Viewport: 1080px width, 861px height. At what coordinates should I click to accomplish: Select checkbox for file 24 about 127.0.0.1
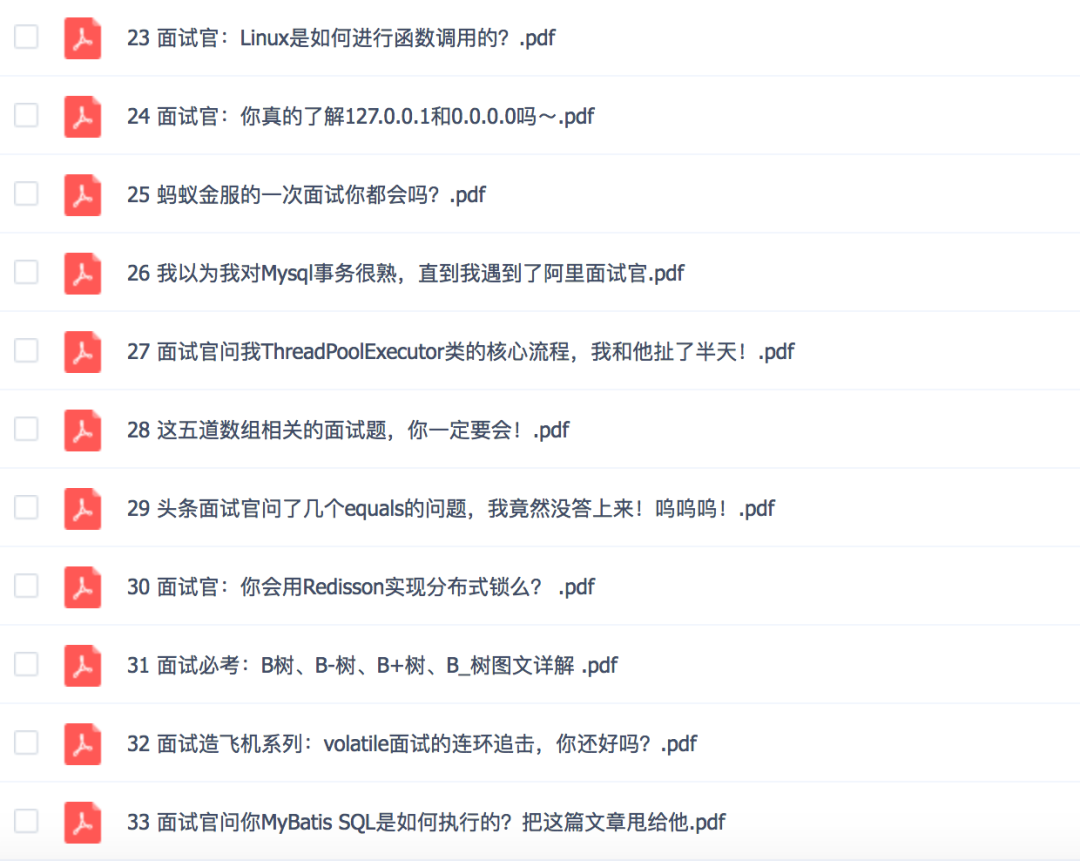point(26,116)
